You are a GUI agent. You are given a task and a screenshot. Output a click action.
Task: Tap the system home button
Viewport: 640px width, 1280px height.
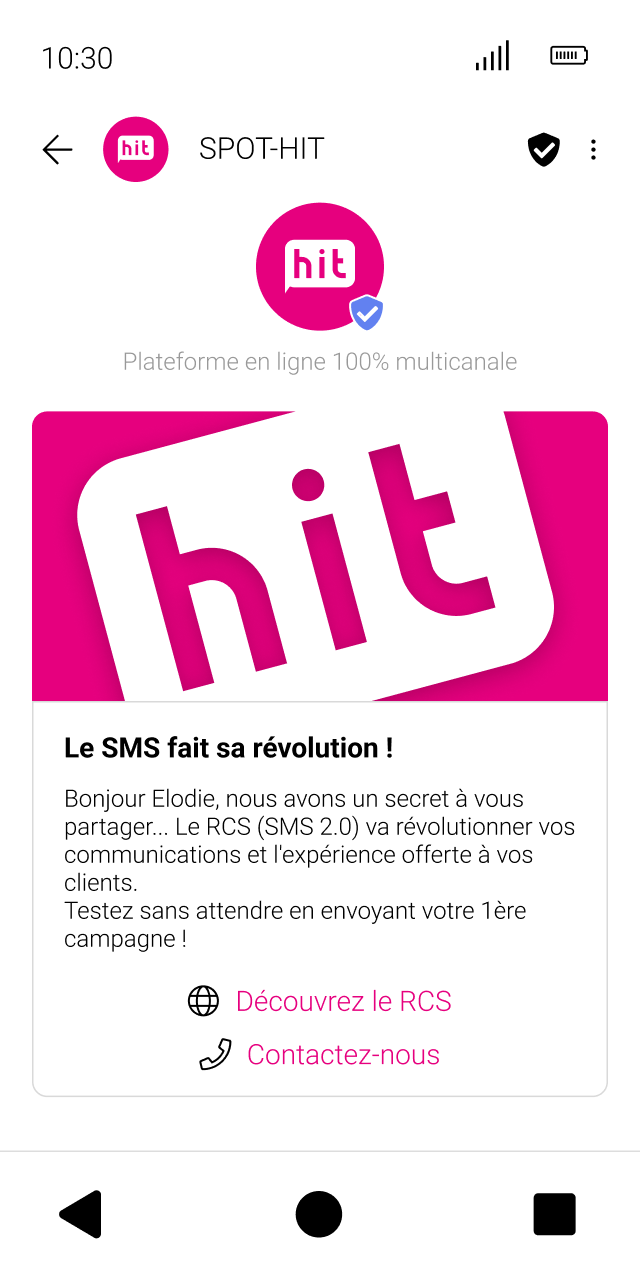(x=319, y=1214)
